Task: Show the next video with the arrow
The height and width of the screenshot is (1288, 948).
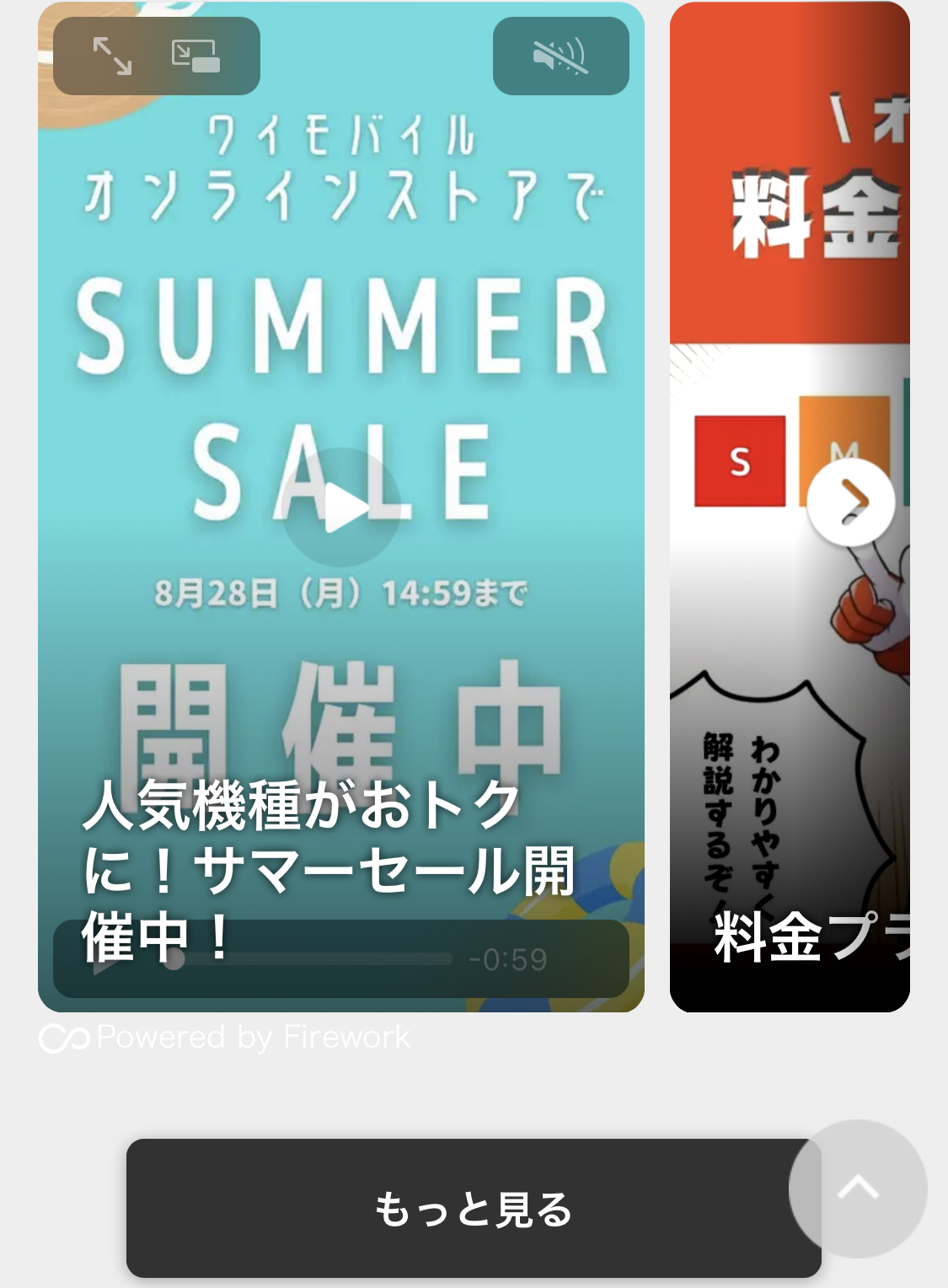Action: pyautogui.click(x=850, y=502)
